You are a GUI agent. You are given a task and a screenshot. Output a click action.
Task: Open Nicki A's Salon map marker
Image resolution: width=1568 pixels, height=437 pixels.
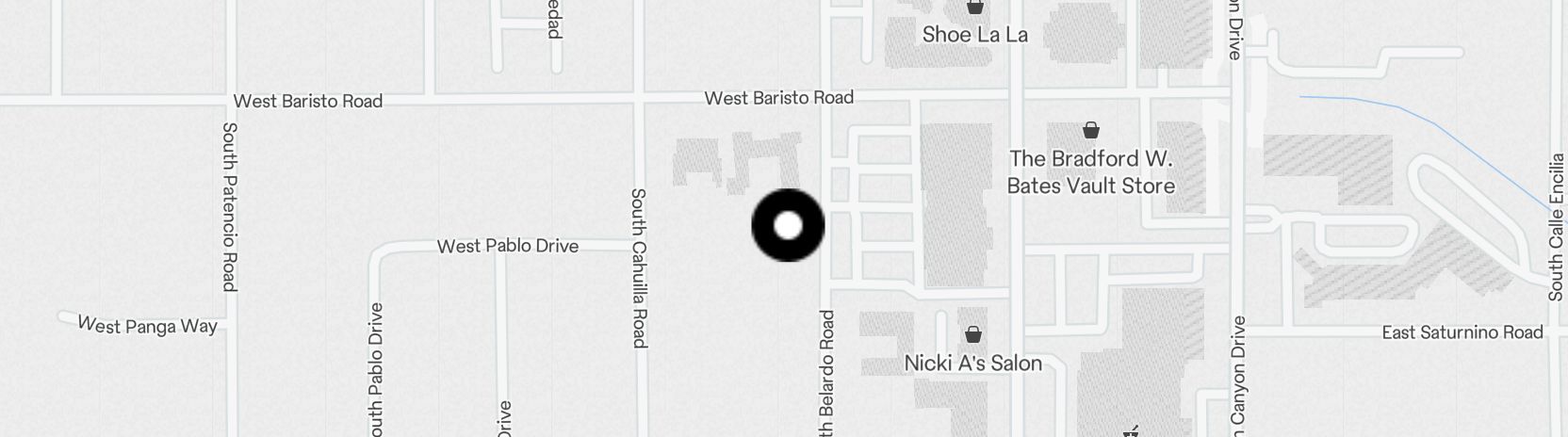[972, 334]
